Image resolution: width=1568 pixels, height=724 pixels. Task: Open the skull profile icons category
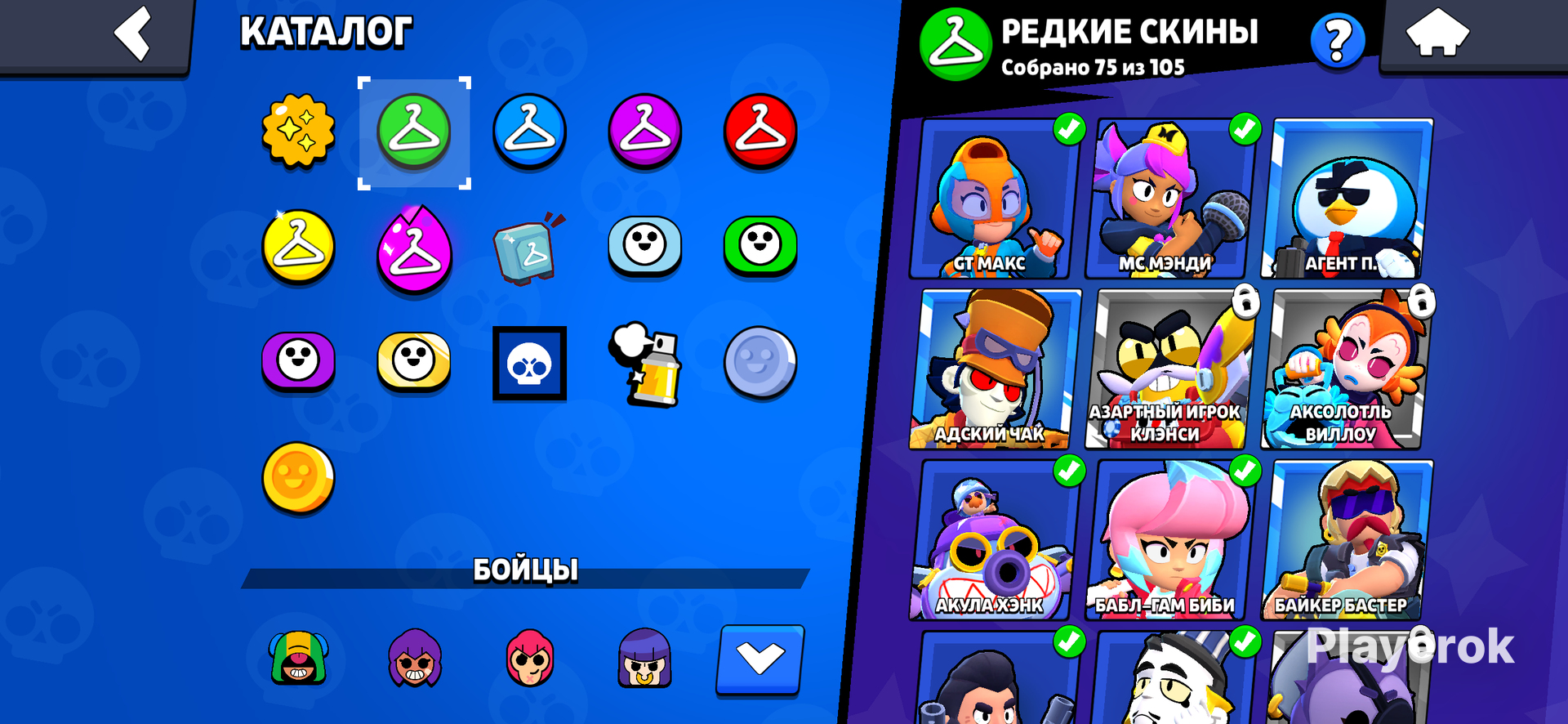[x=529, y=364]
